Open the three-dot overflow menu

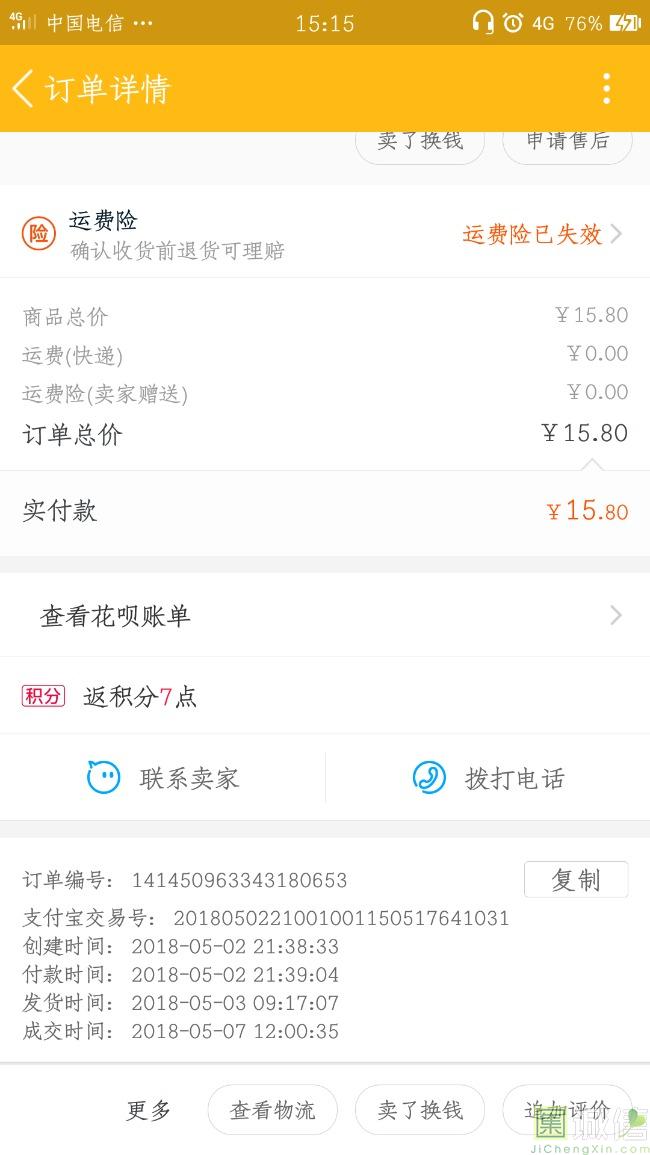tap(606, 89)
